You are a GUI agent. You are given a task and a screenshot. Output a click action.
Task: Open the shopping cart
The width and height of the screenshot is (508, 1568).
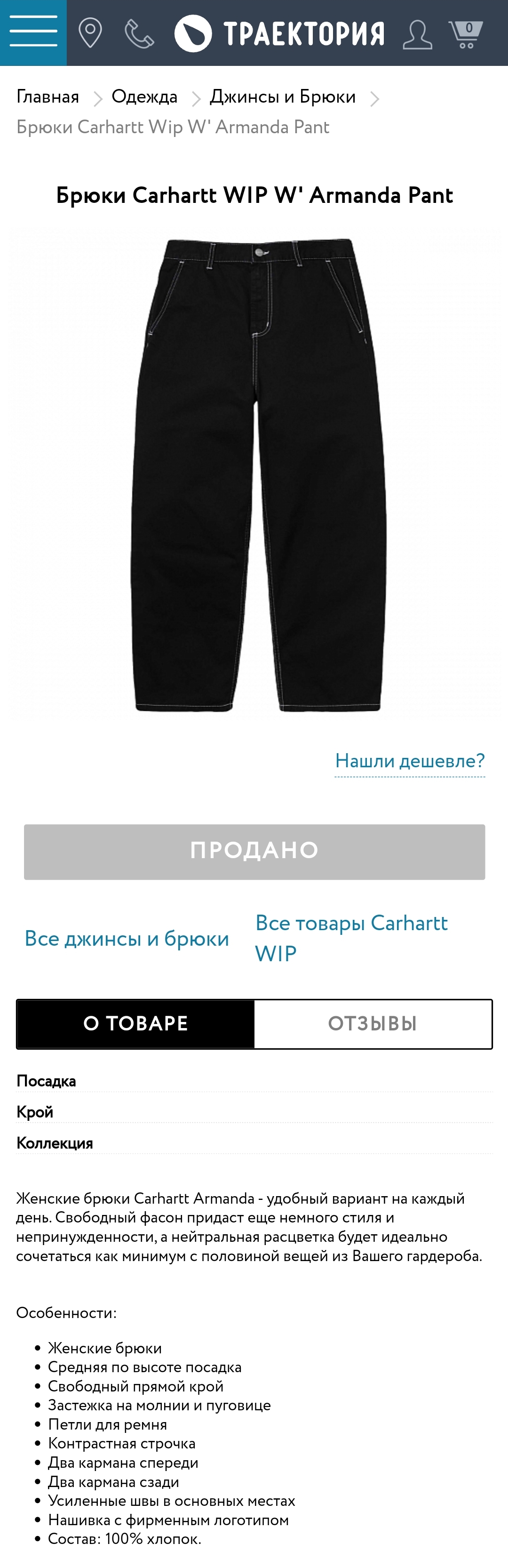click(465, 34)
